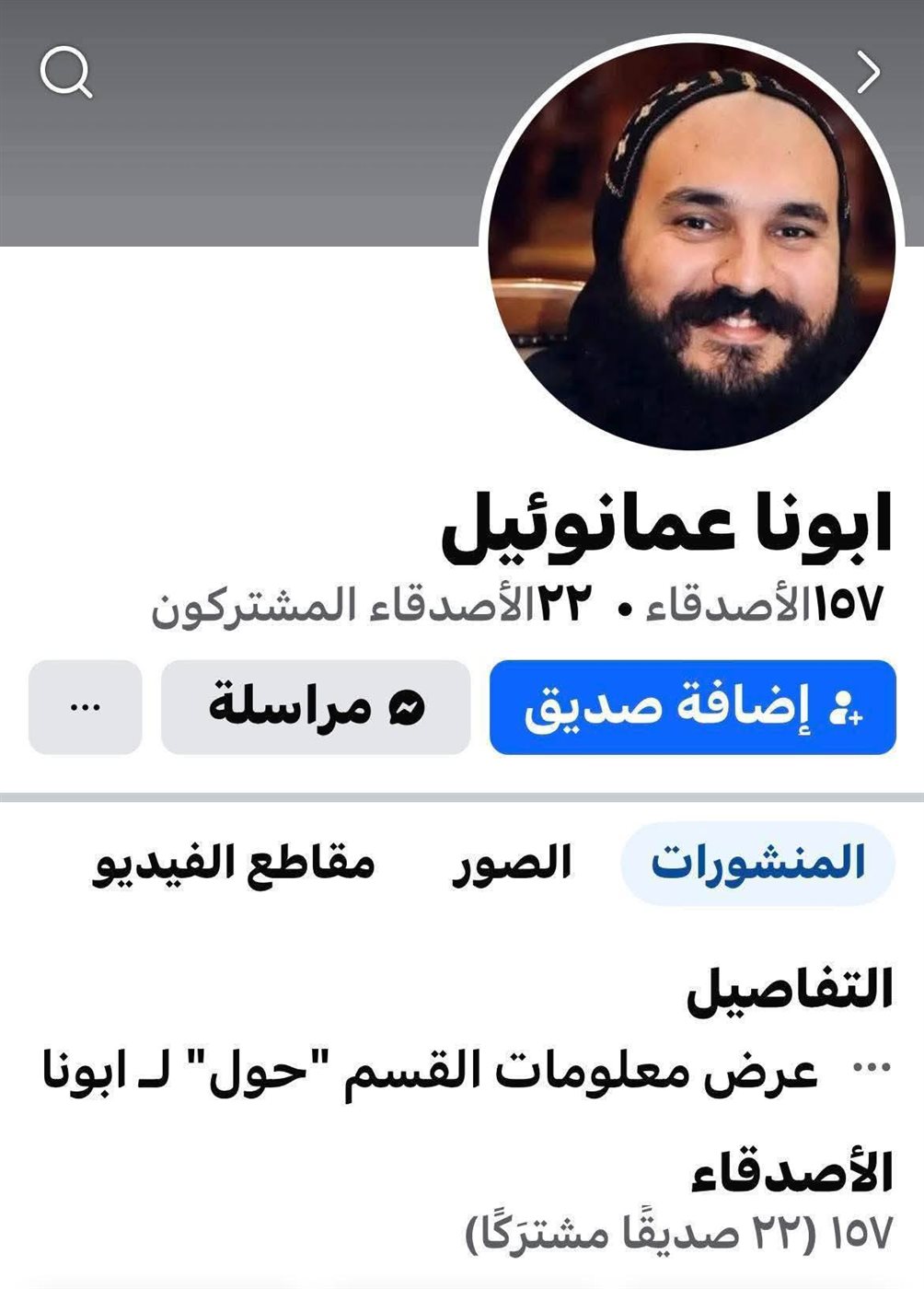This screenshot has width=924, height=1289.
Task: Go back using the top arrow
Action: [x=868, y=73]
